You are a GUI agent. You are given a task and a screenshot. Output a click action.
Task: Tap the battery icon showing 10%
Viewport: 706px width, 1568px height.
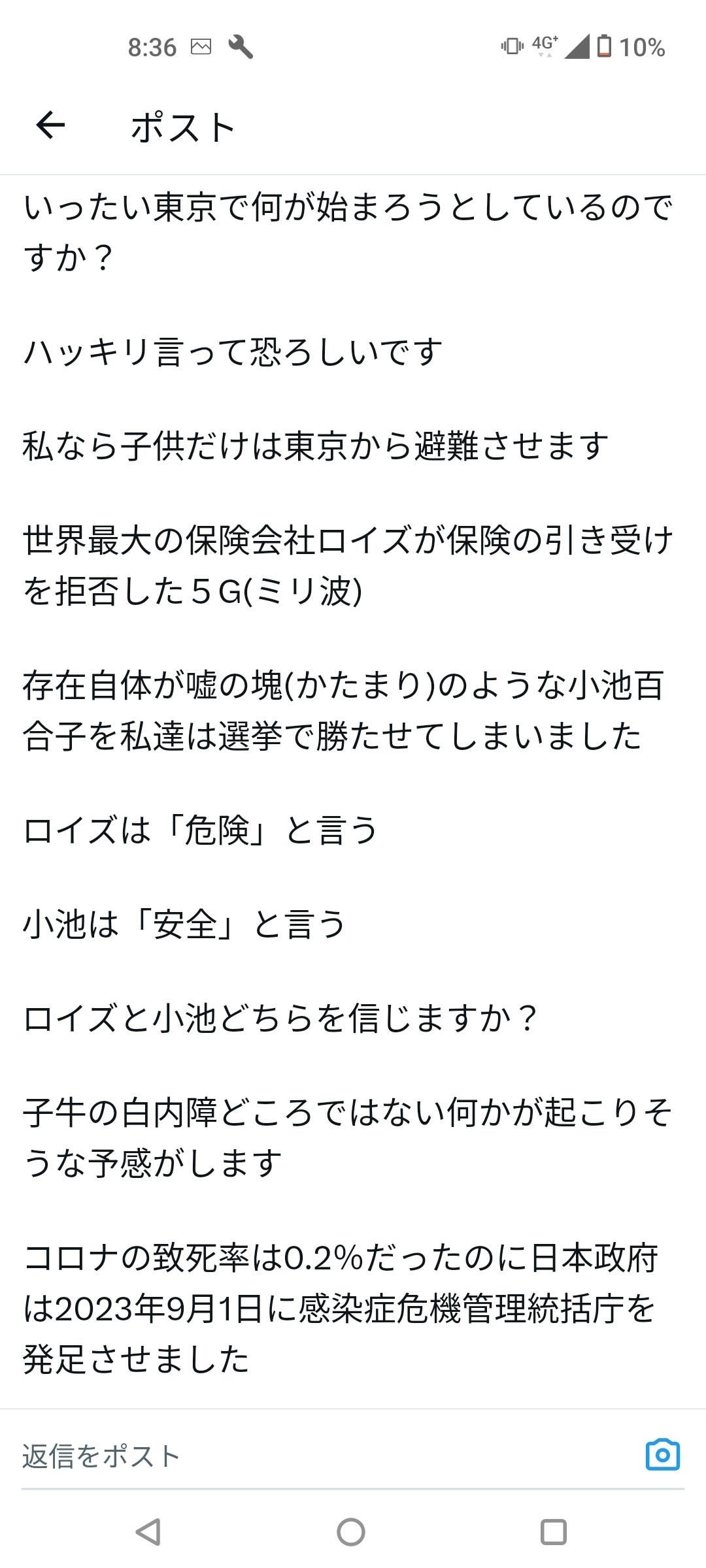pos(605,44)
